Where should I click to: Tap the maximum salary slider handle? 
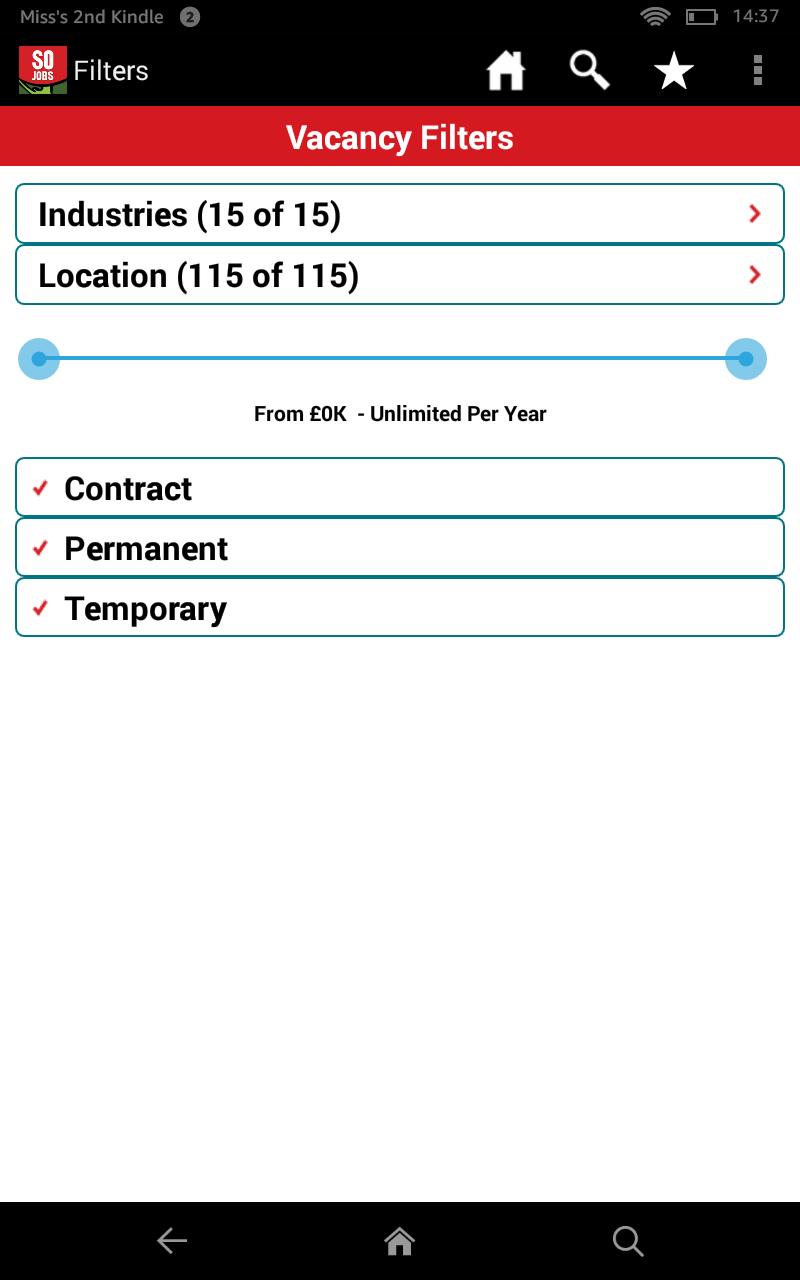click(746, 359)
